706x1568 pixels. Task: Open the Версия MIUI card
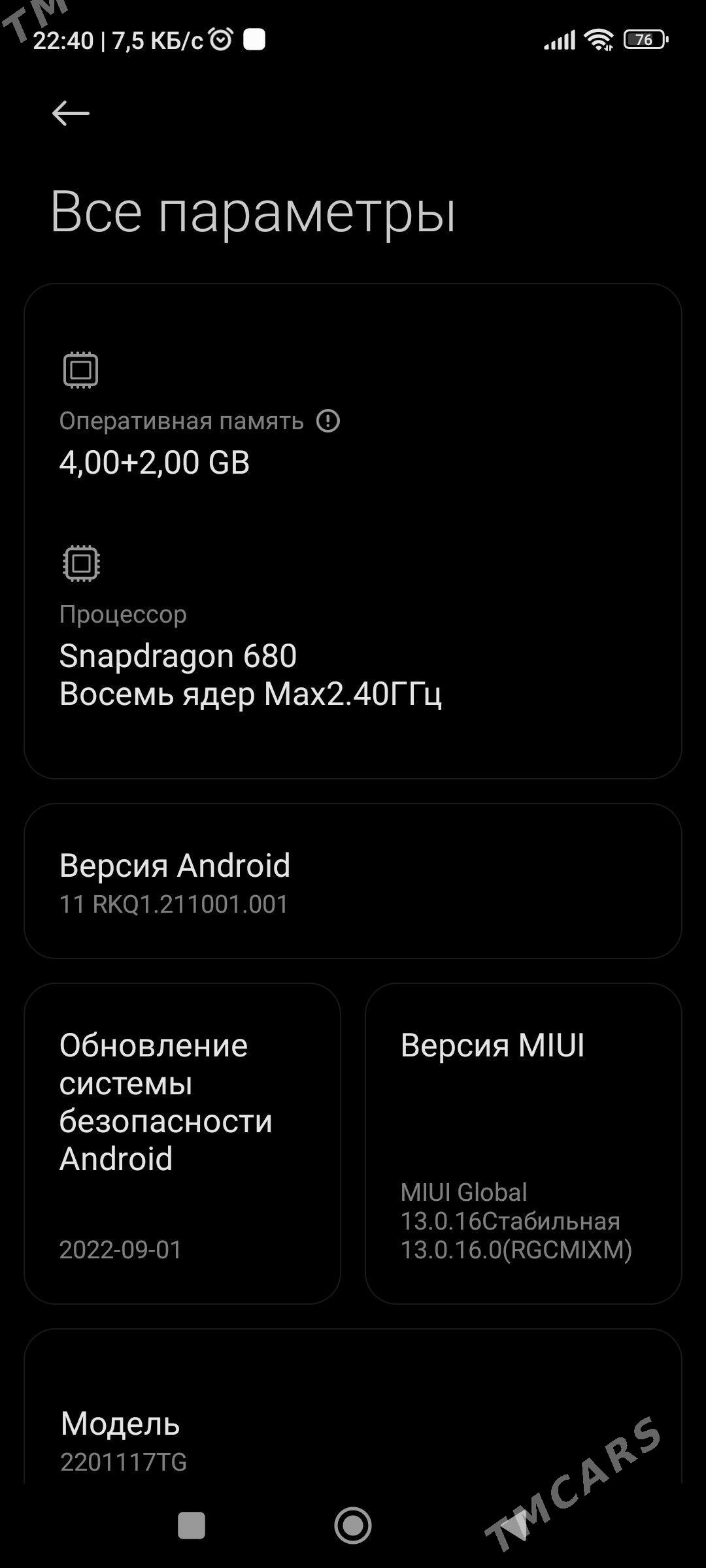coord(523,1143)
